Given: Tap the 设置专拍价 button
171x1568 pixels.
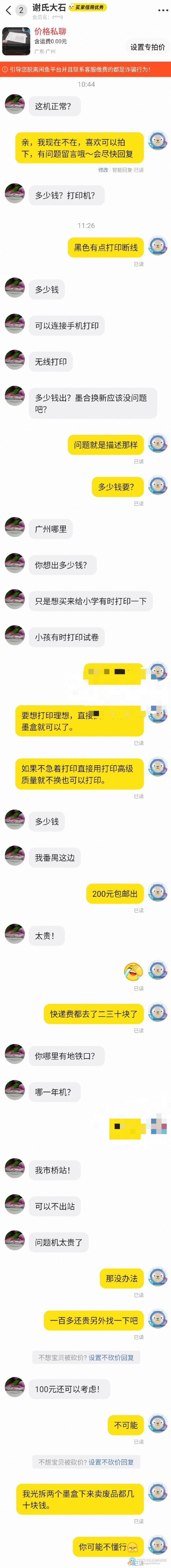Looking at the screenshot, I should 147,47.
